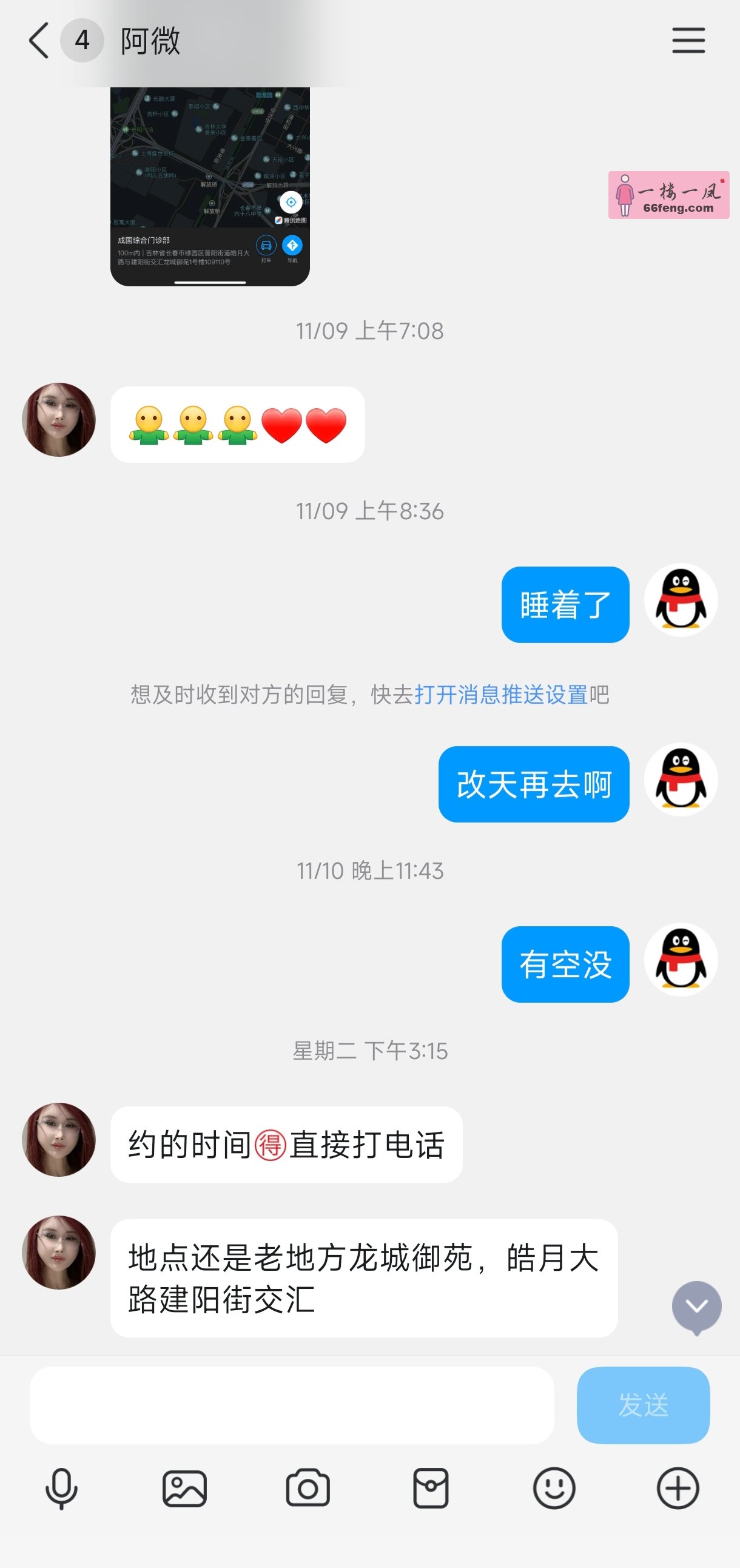Tap the message bubble saying 有空没
The width and height of the screenshot is (740, 1568).
tap(565, 965)
